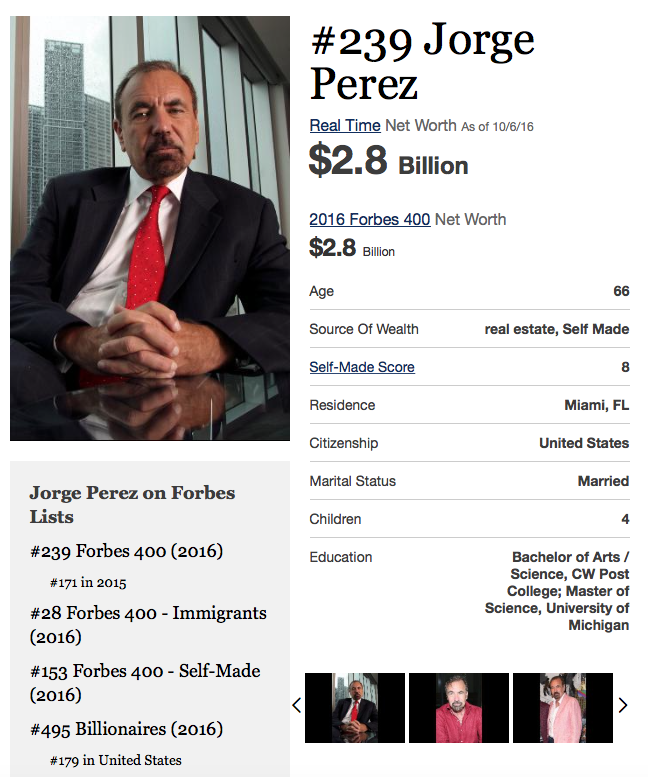Show next photos in the carousel

(x=623, y=705)
